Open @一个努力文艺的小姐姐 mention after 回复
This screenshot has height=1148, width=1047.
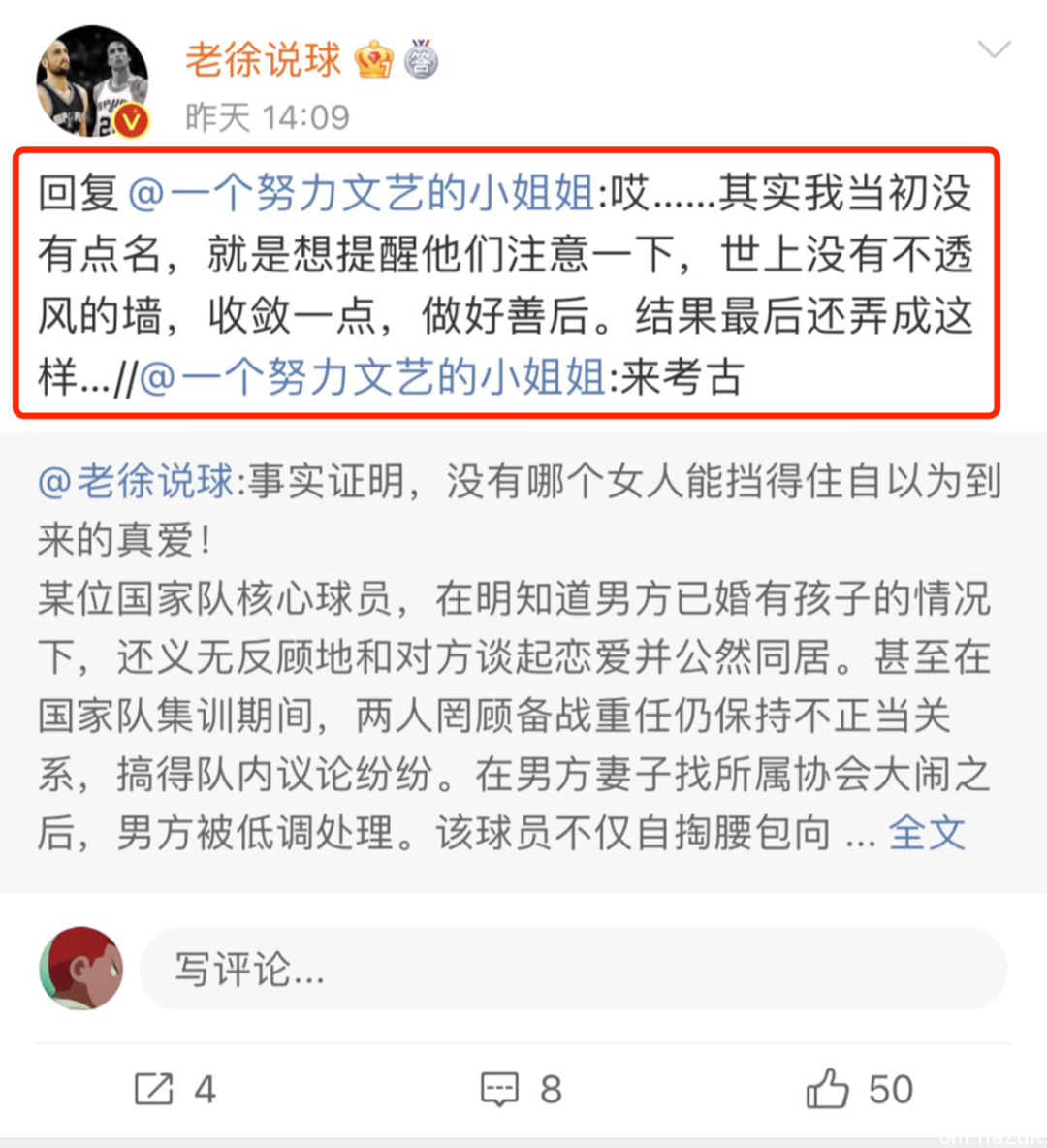[361, 193]
